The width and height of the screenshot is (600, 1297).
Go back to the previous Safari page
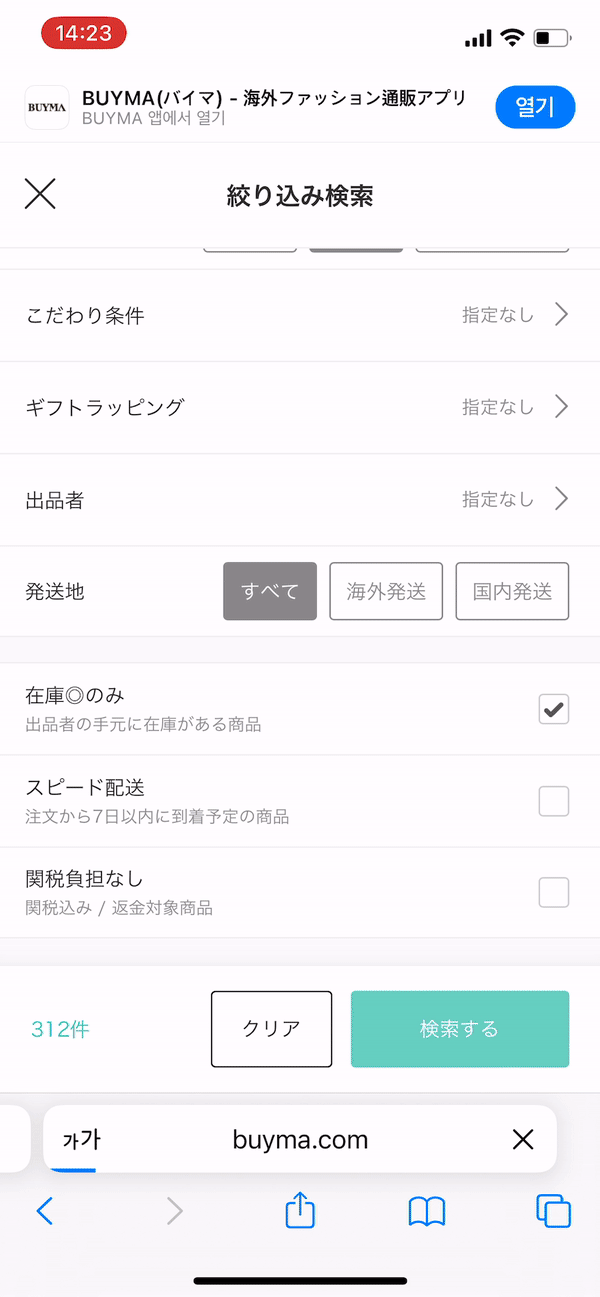point(44,1211)
